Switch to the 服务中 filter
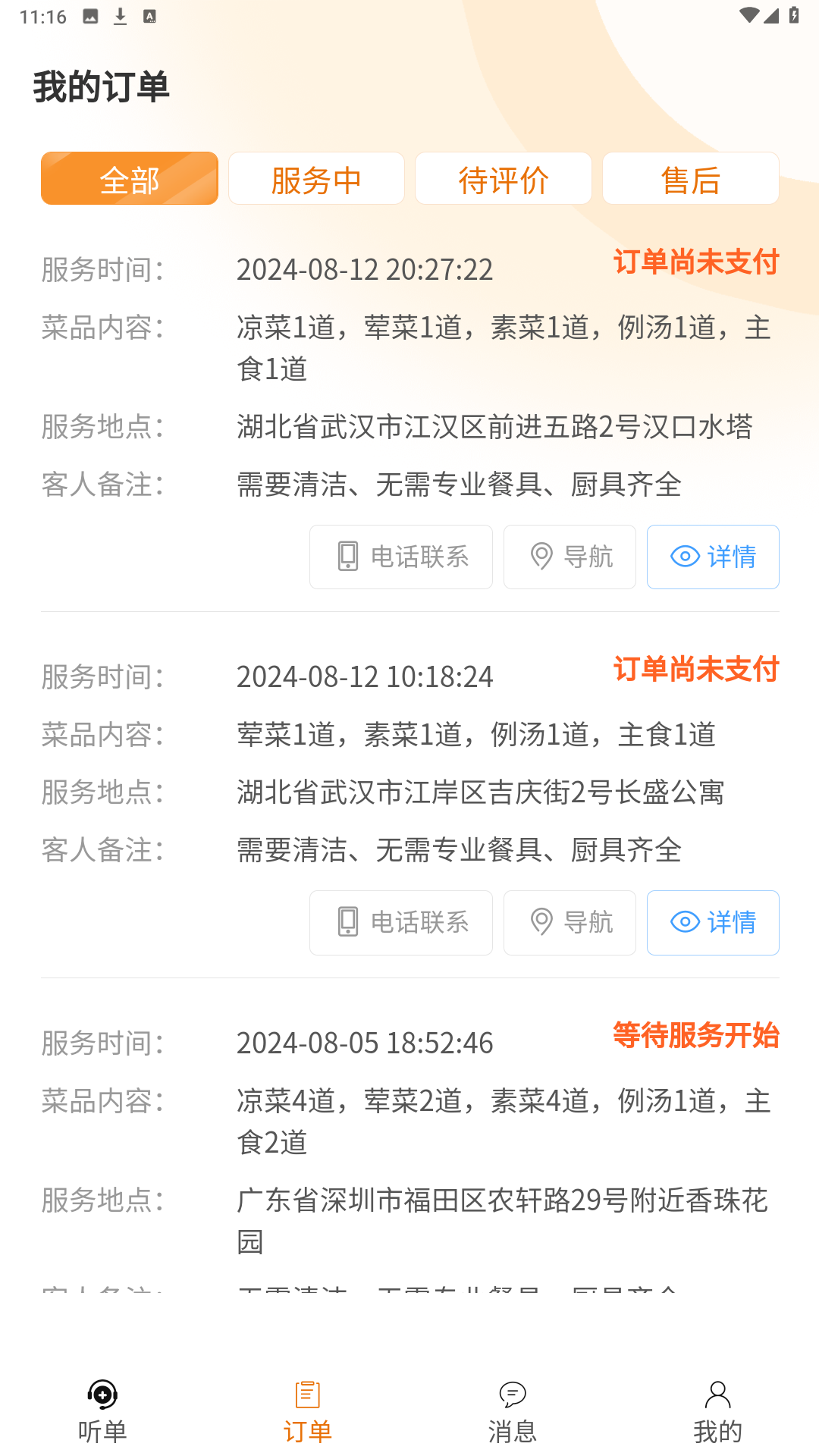Viewport: 819px width, 1456px height. click(x=316, y=179)
